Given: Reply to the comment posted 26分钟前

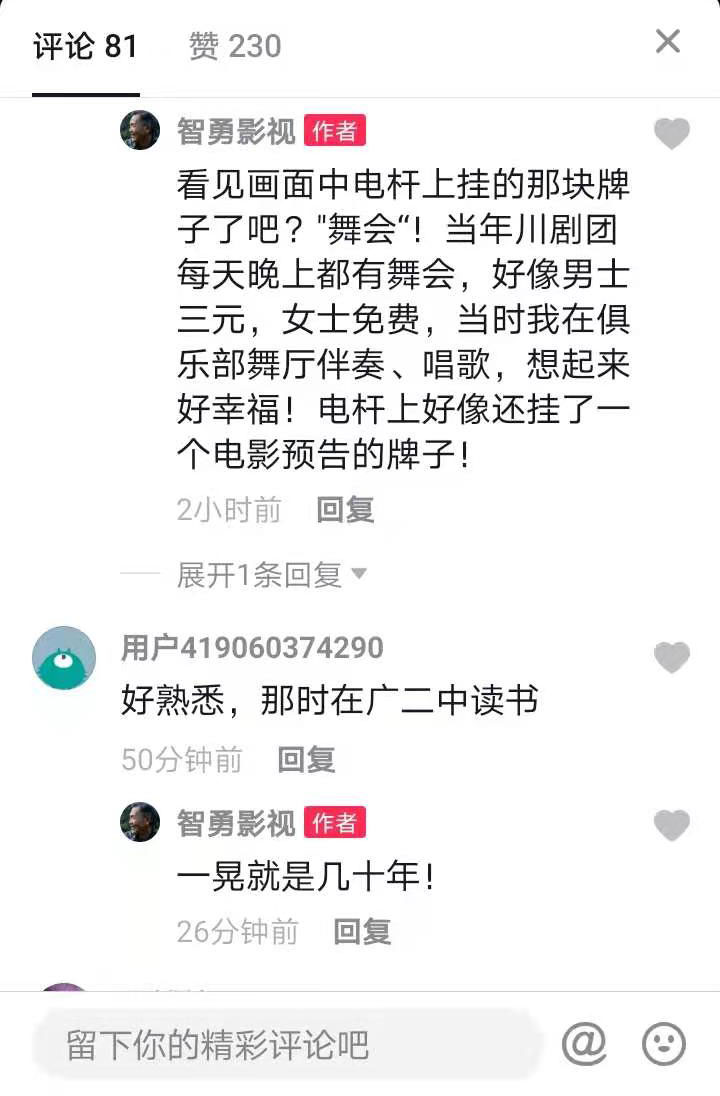Looking at the screenshot, I should pyautogui.click(x=362, y=932).
